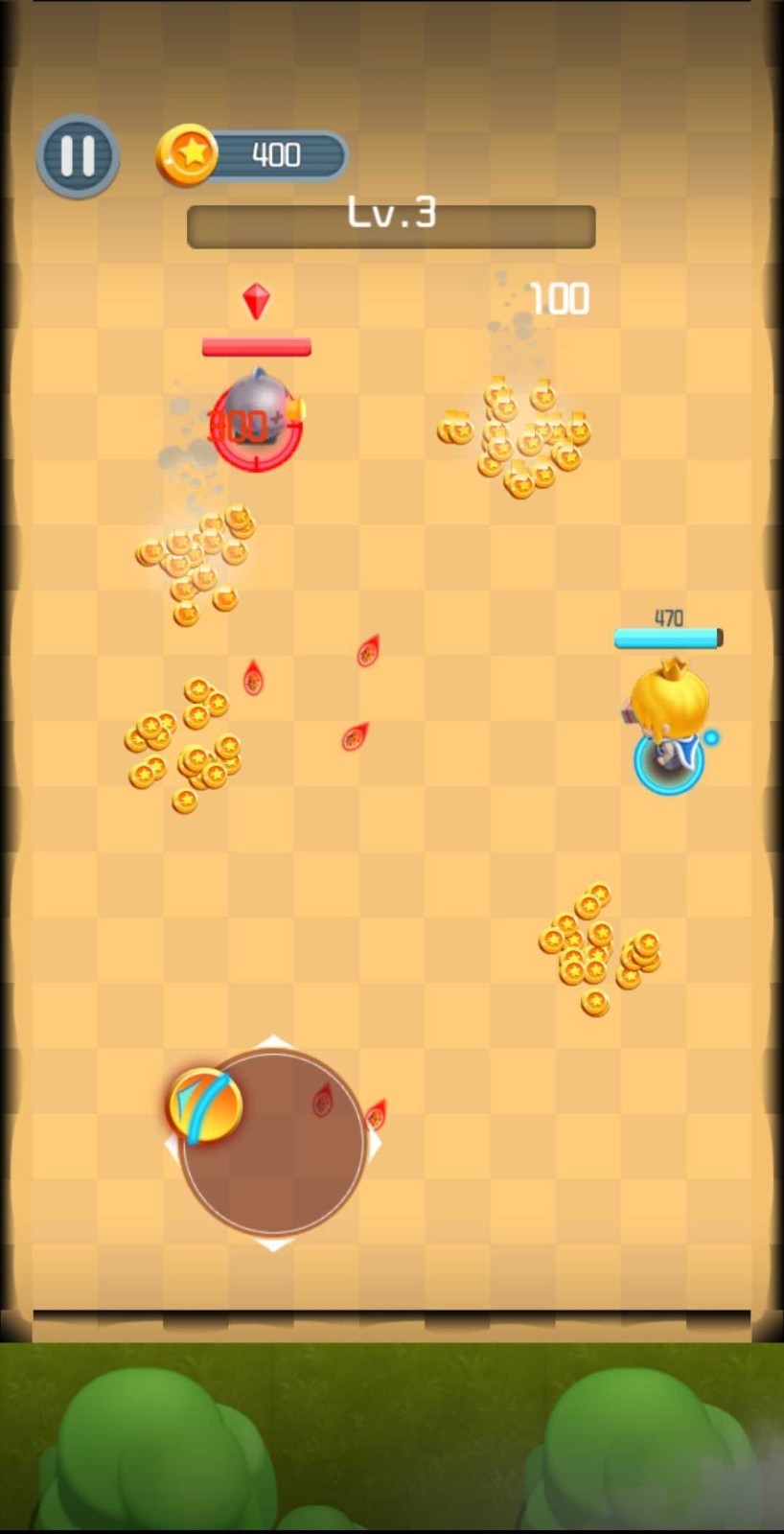784x1534 pixels.
Task: Tap the virtual joystick pad
Action: pos(273,1142)
